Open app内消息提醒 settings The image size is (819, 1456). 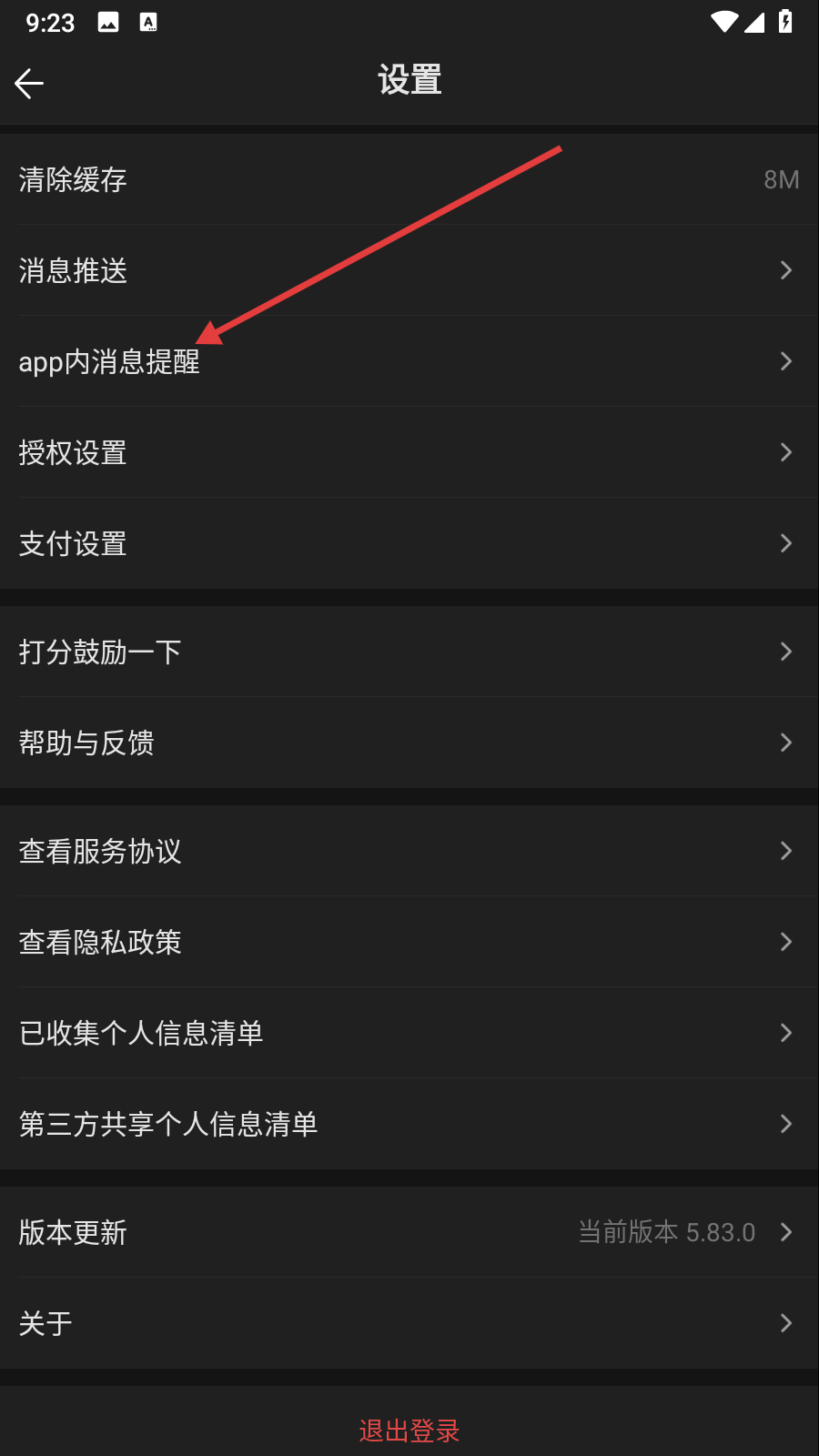(x=409, y=361)
